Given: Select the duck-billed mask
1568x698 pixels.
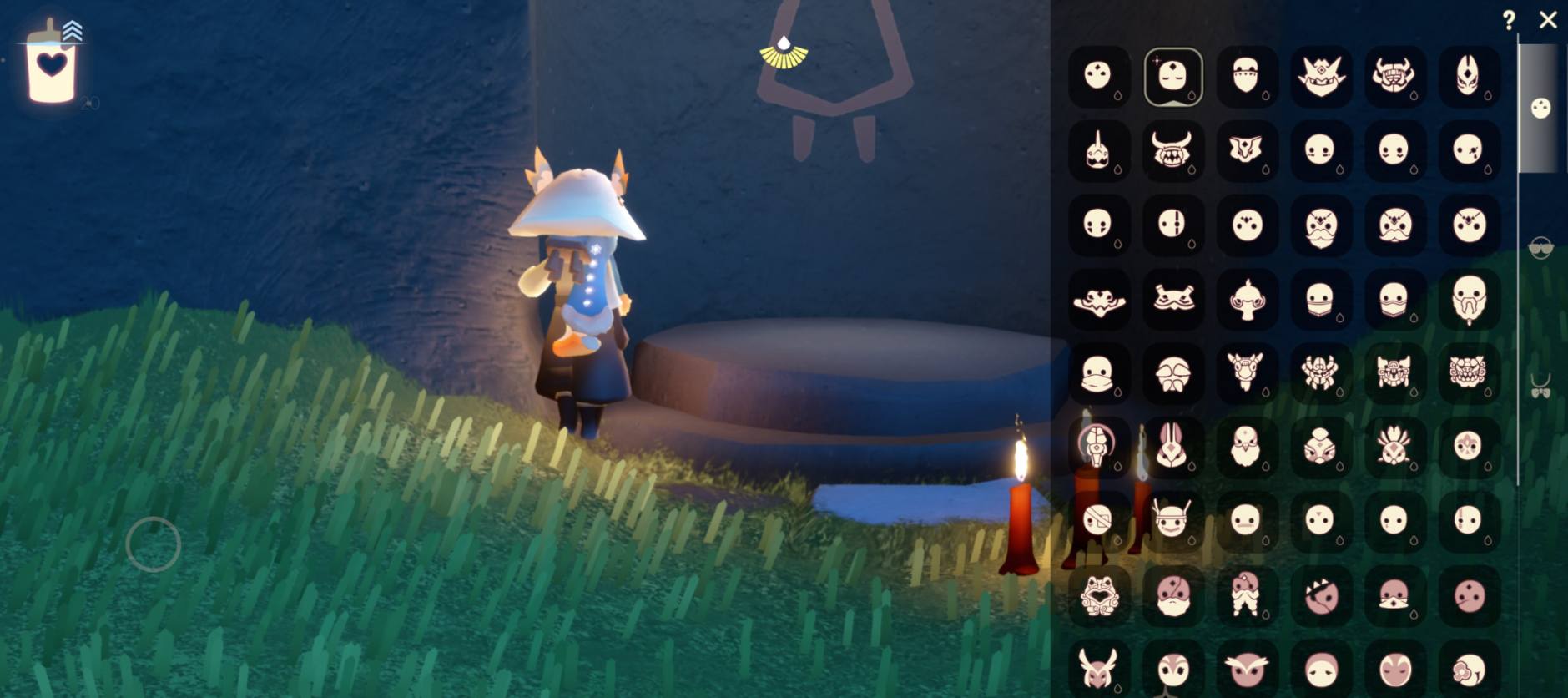Looking at the screenshot, I should pyautogui.click(x=1098, y=373).
